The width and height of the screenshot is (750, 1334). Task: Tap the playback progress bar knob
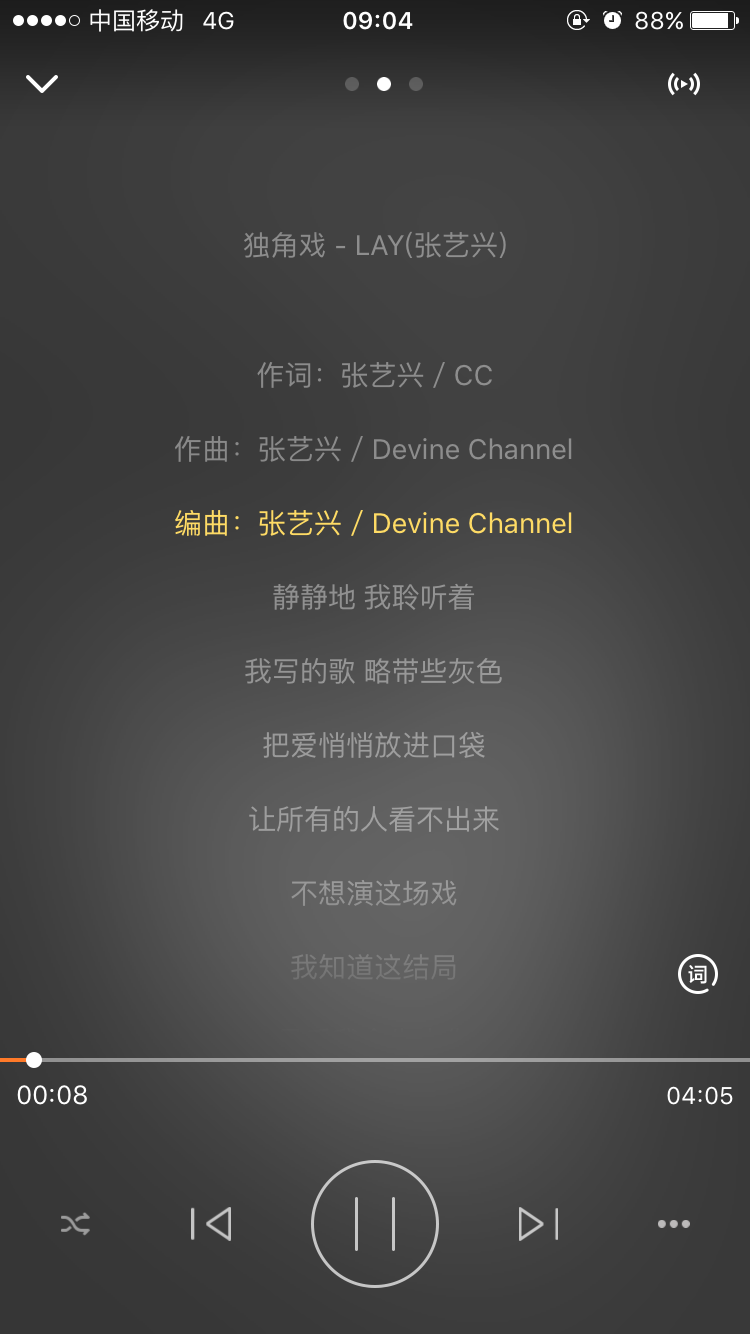click(x=34, y=1060)
